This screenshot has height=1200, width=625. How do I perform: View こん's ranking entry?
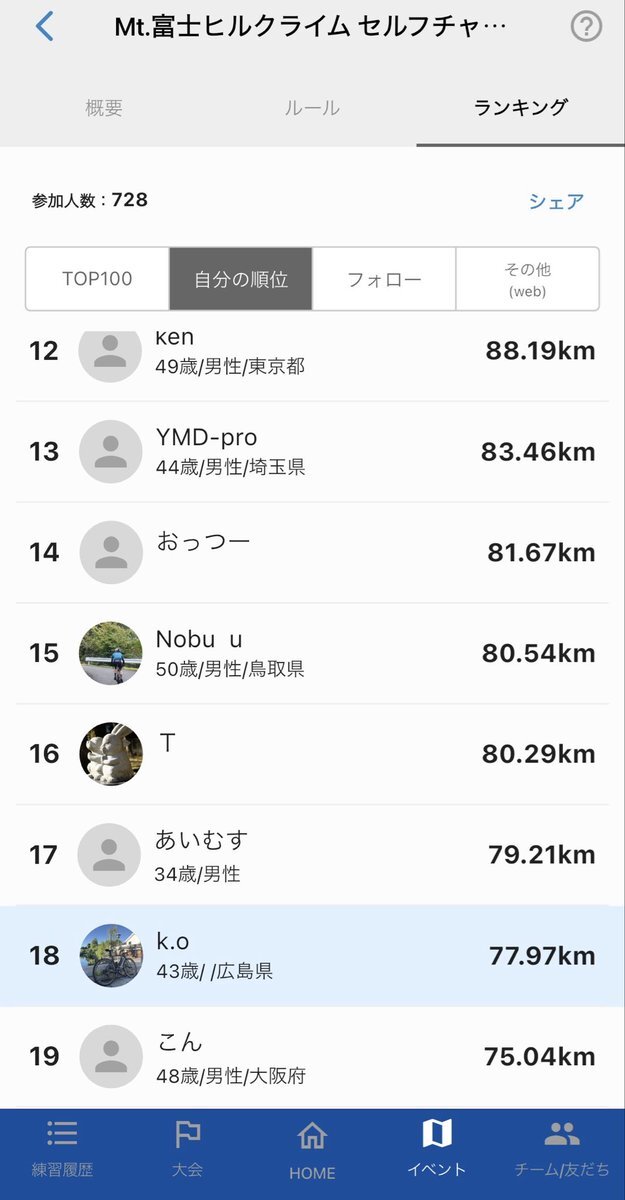point(312,1057)
